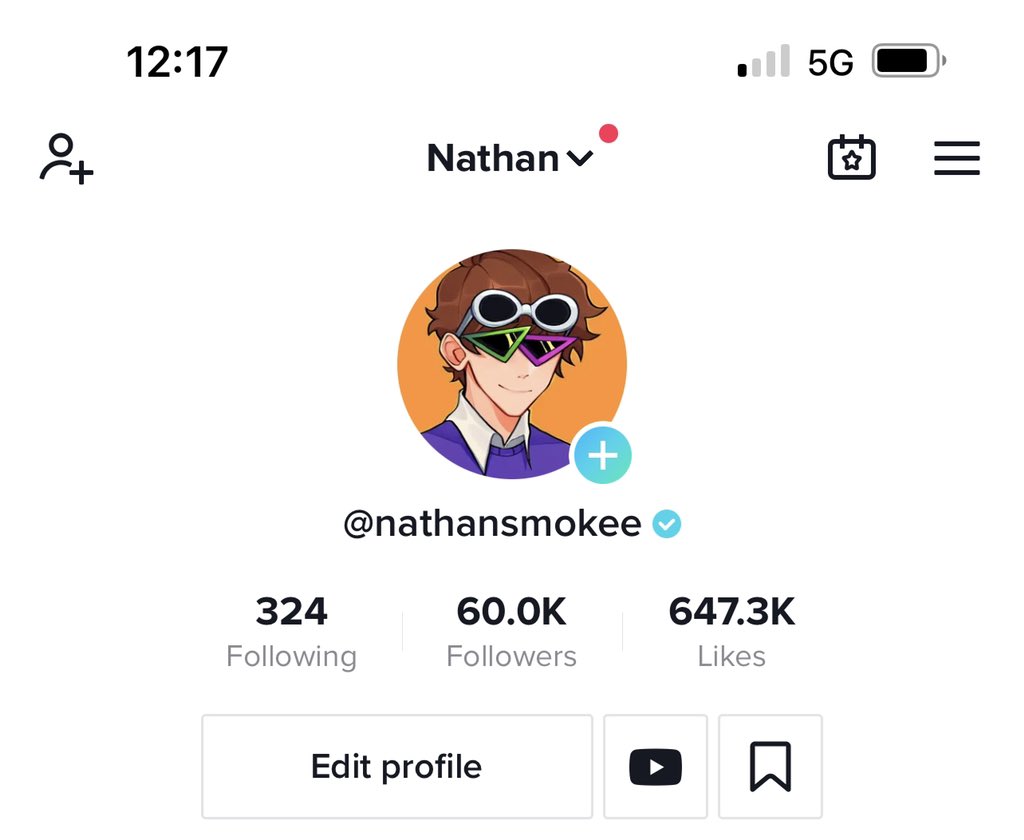Open the hamburger menu
The height and width of the screenshot is (840, 1024).
[956, 158]
